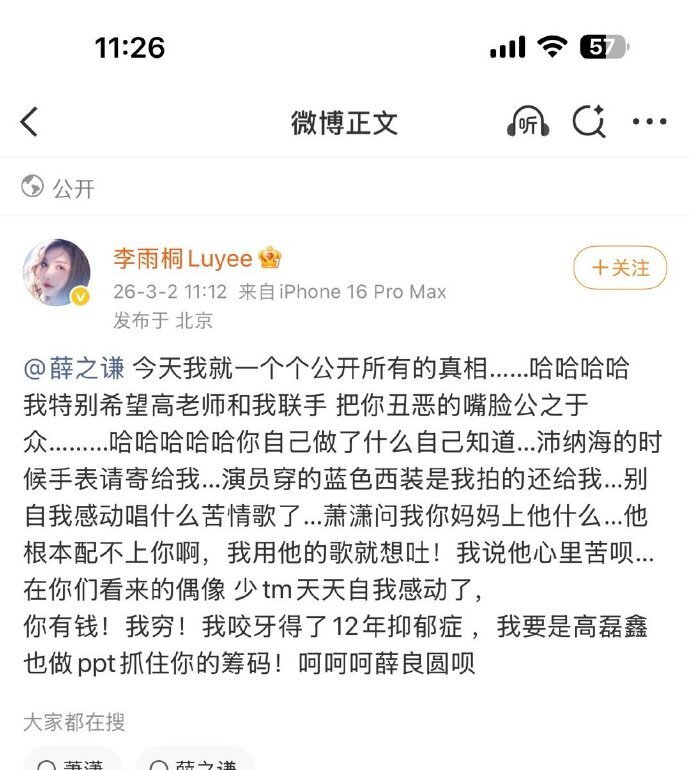This screenshot has height=770, width=690.
Task: Open 李雨桐Luyee username profile link
Action: click(x=182, y=259)
